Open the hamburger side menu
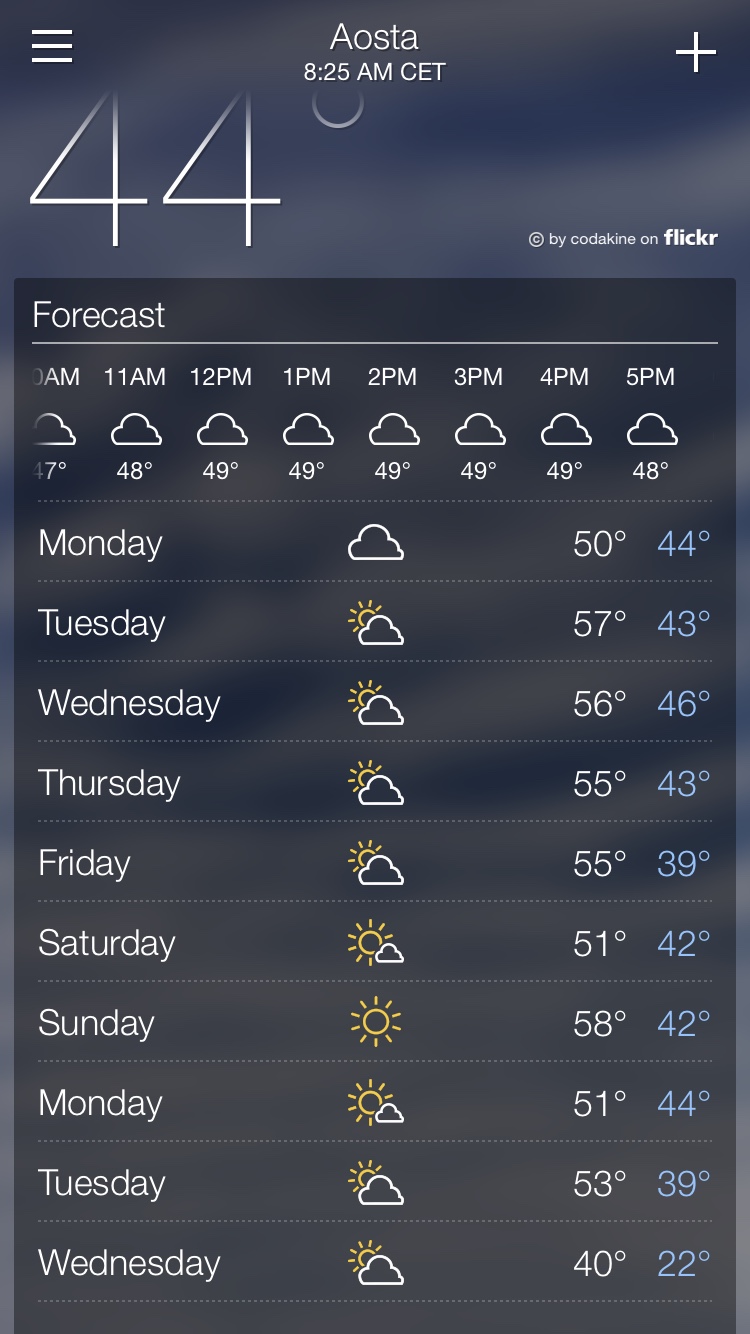Image resolution: width=750 pixels, height=1334 pixels. pos(52,46)
